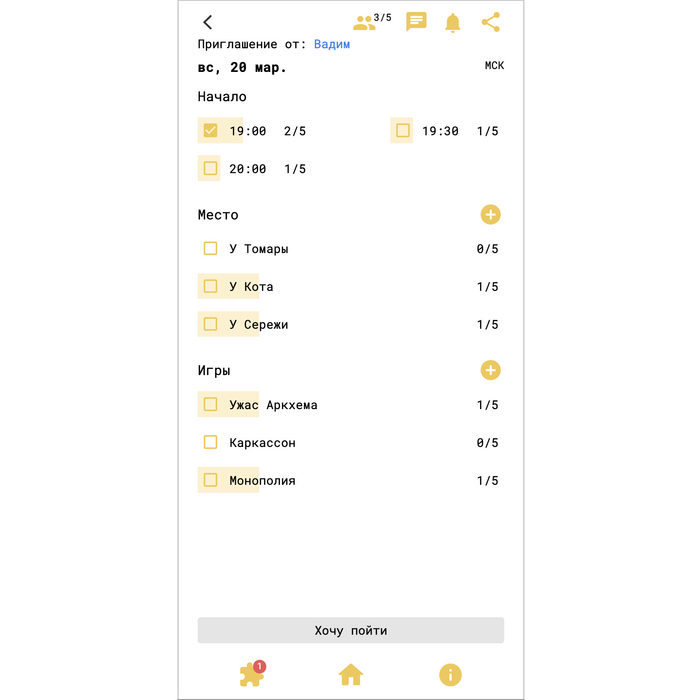Share this invitation
700x700 pixels.
click(x=490, y=22)
